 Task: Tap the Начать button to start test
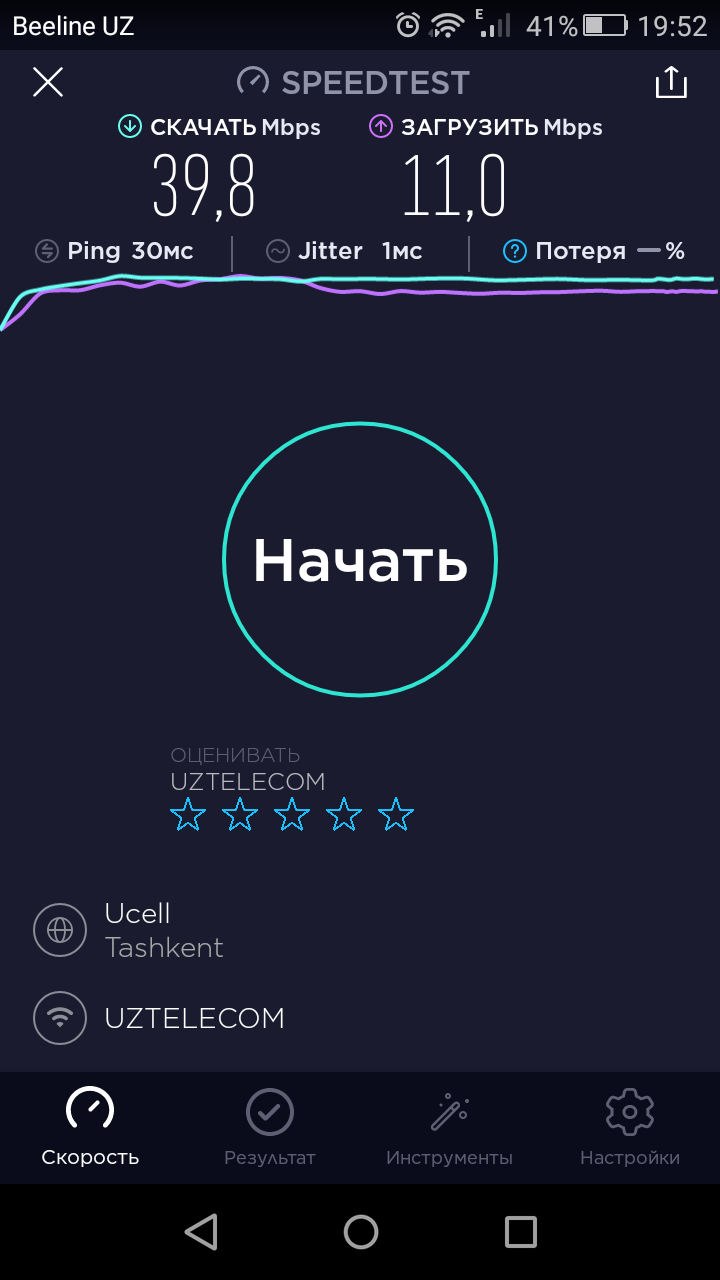pos(360,559)
